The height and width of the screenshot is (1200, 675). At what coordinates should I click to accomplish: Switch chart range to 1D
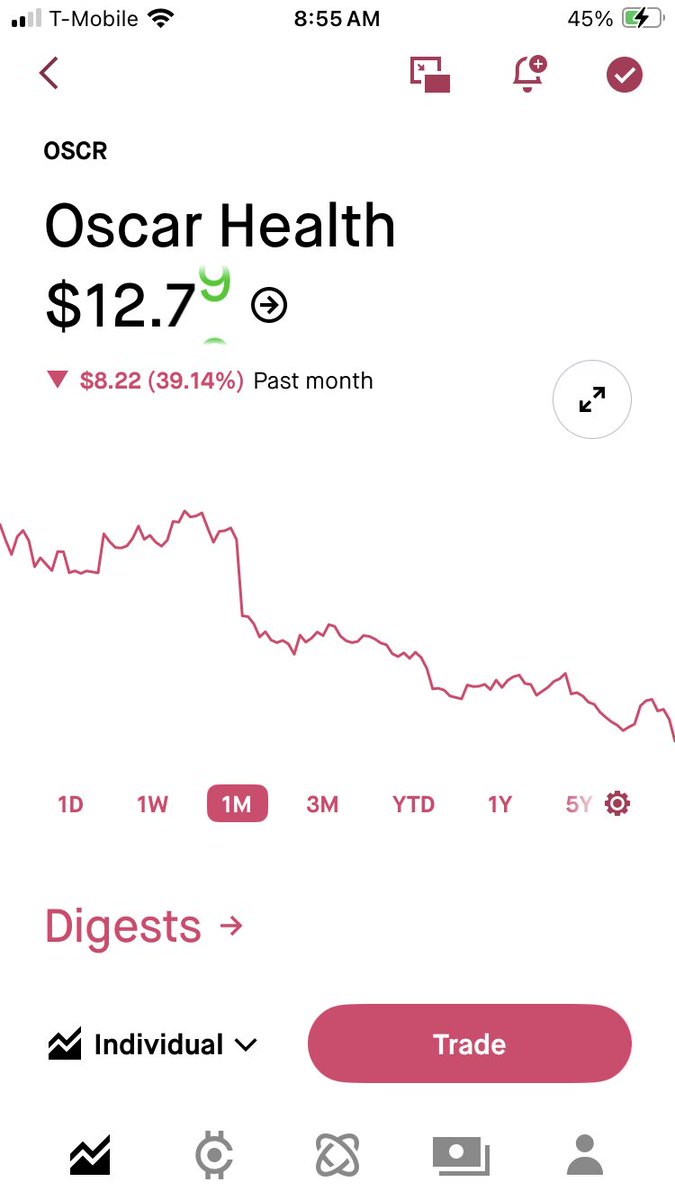(70, 804)
